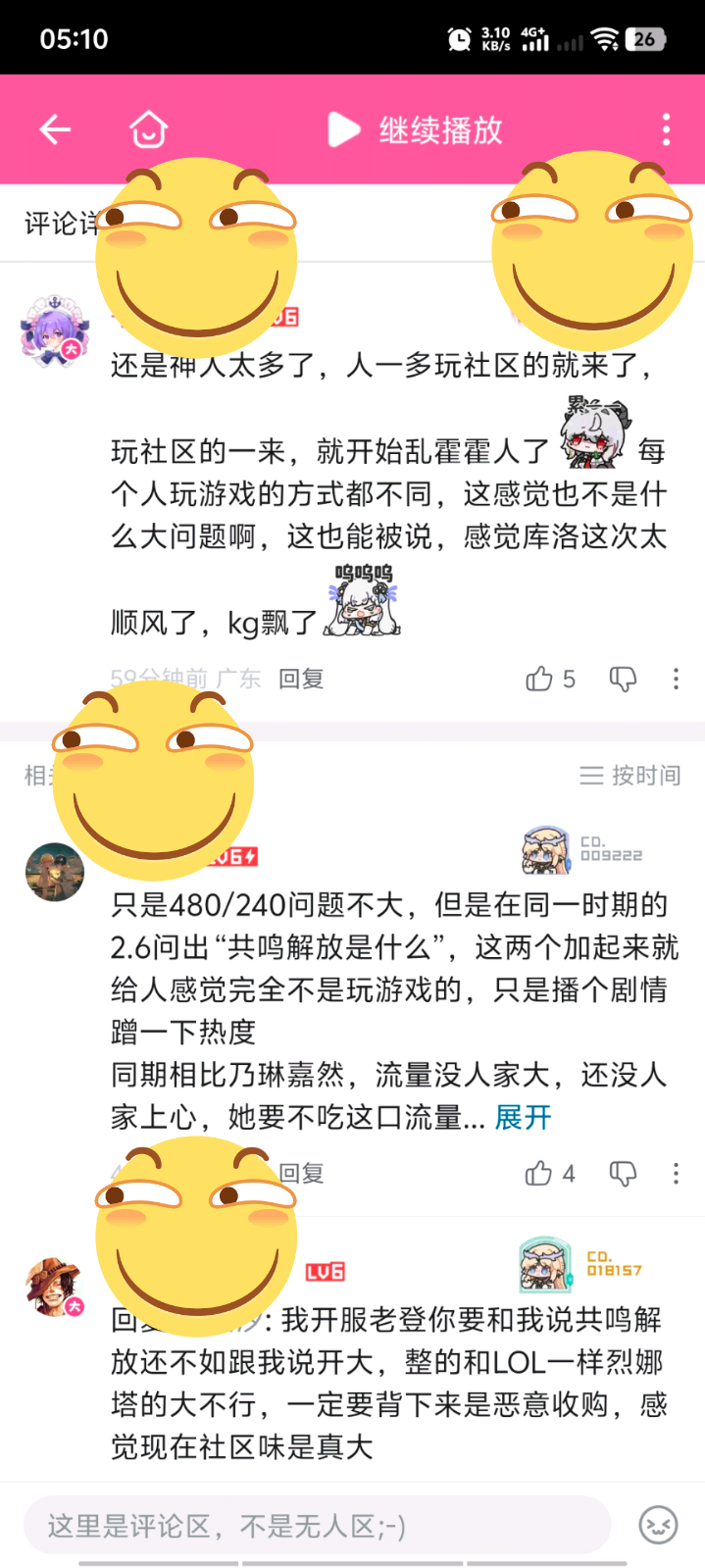Go back with the arrow icon
Viewport: 705px width, 1568px height.
tap(55, 129)
